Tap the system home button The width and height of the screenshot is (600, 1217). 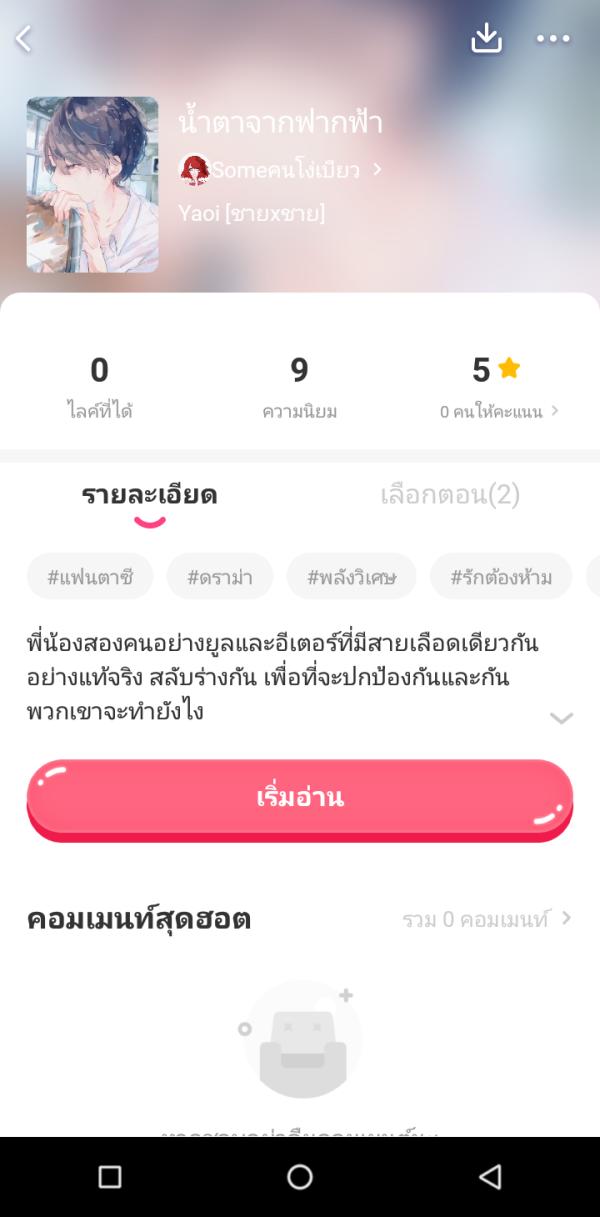[x=300, y=1177]
